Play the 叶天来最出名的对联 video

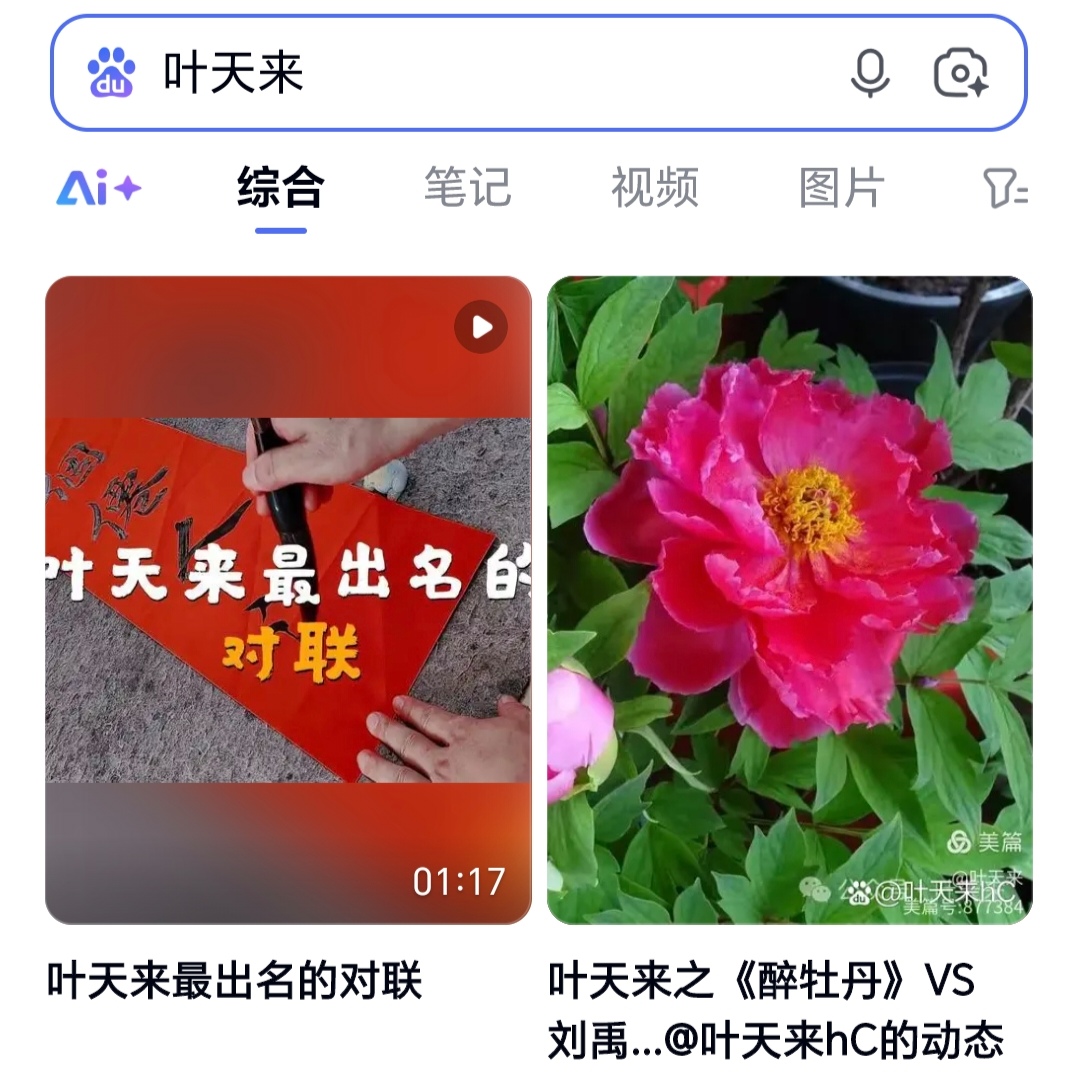click(x=288, y=600)
